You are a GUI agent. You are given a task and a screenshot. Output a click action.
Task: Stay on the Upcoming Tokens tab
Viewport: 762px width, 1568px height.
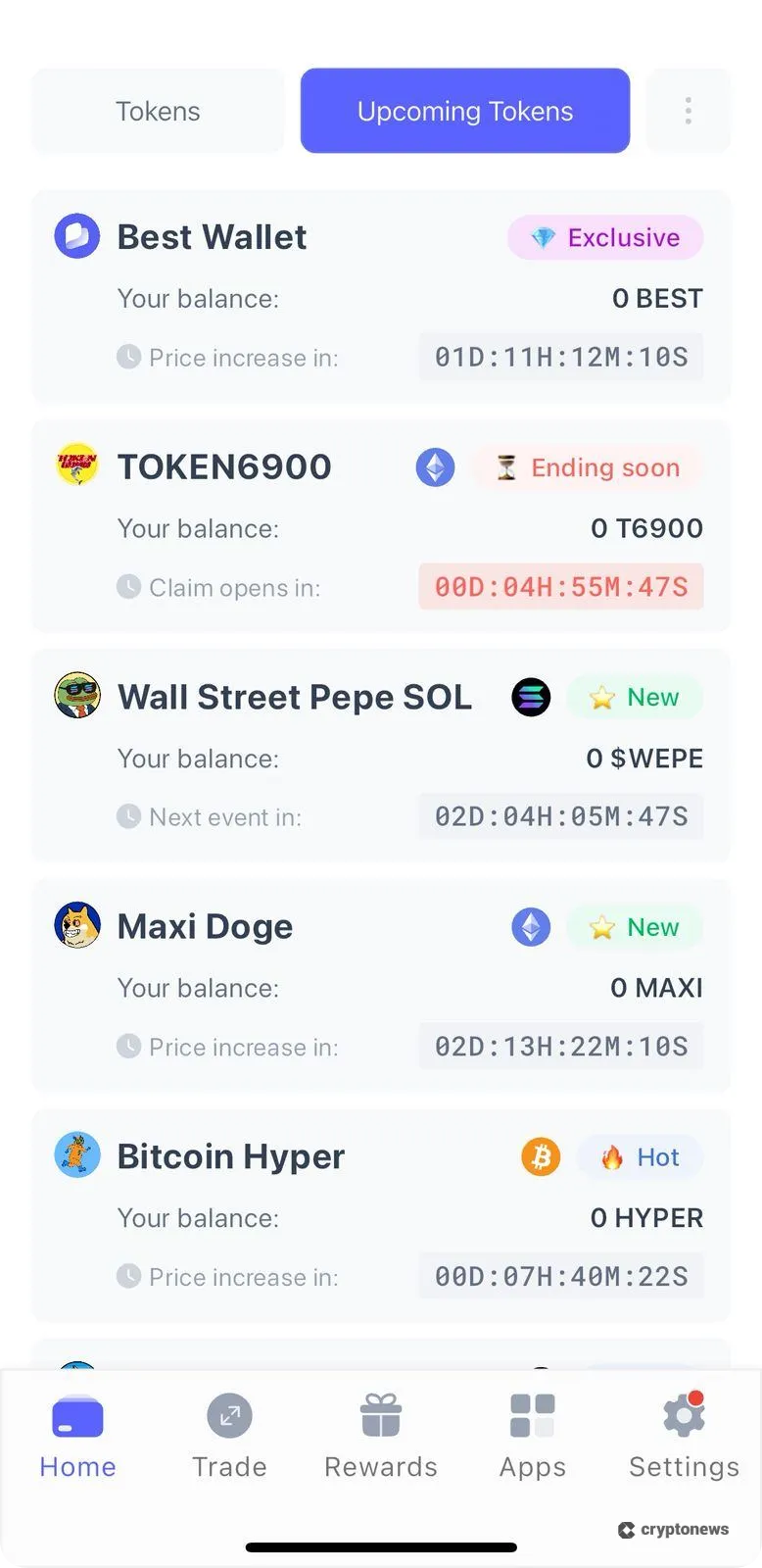point(465,111)
